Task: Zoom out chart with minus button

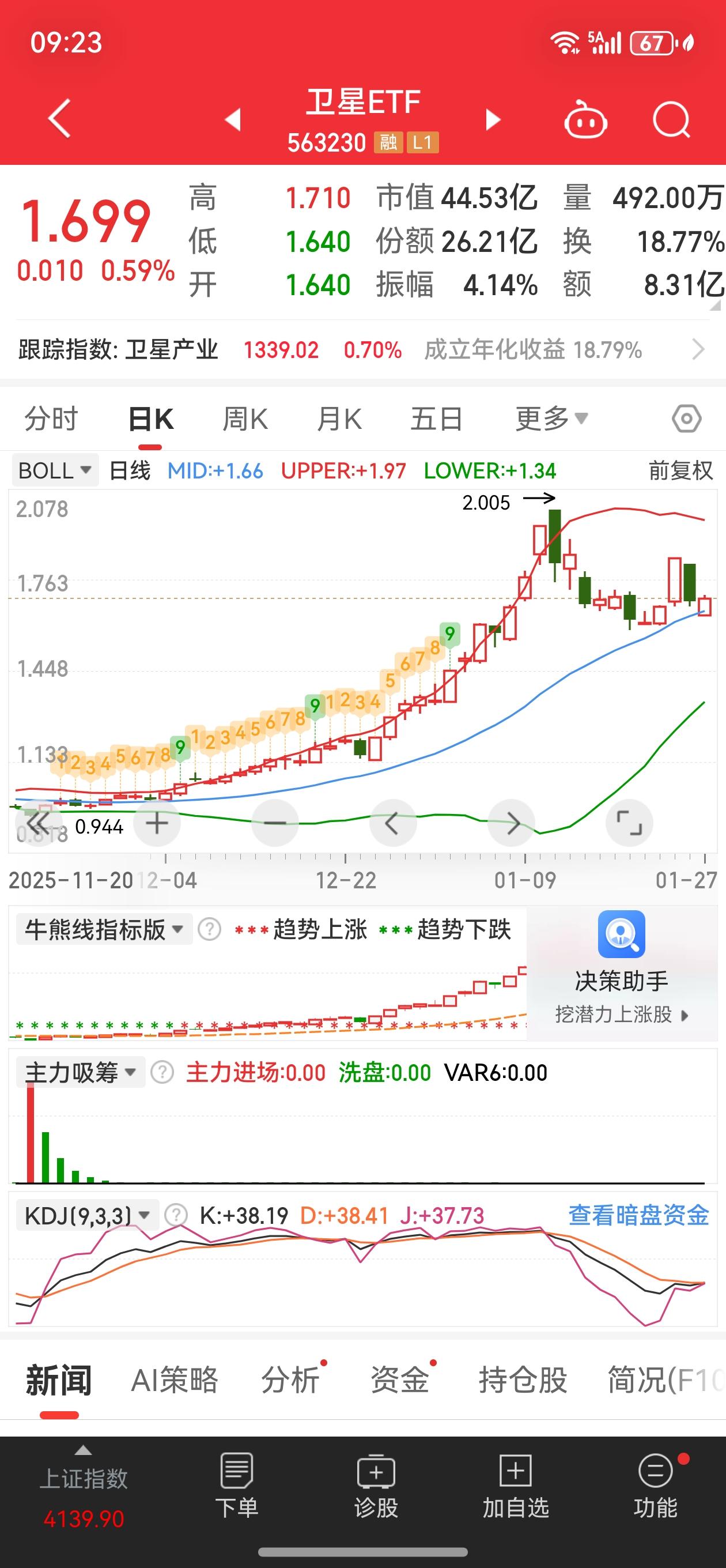Action: click(x=274, y=824)
